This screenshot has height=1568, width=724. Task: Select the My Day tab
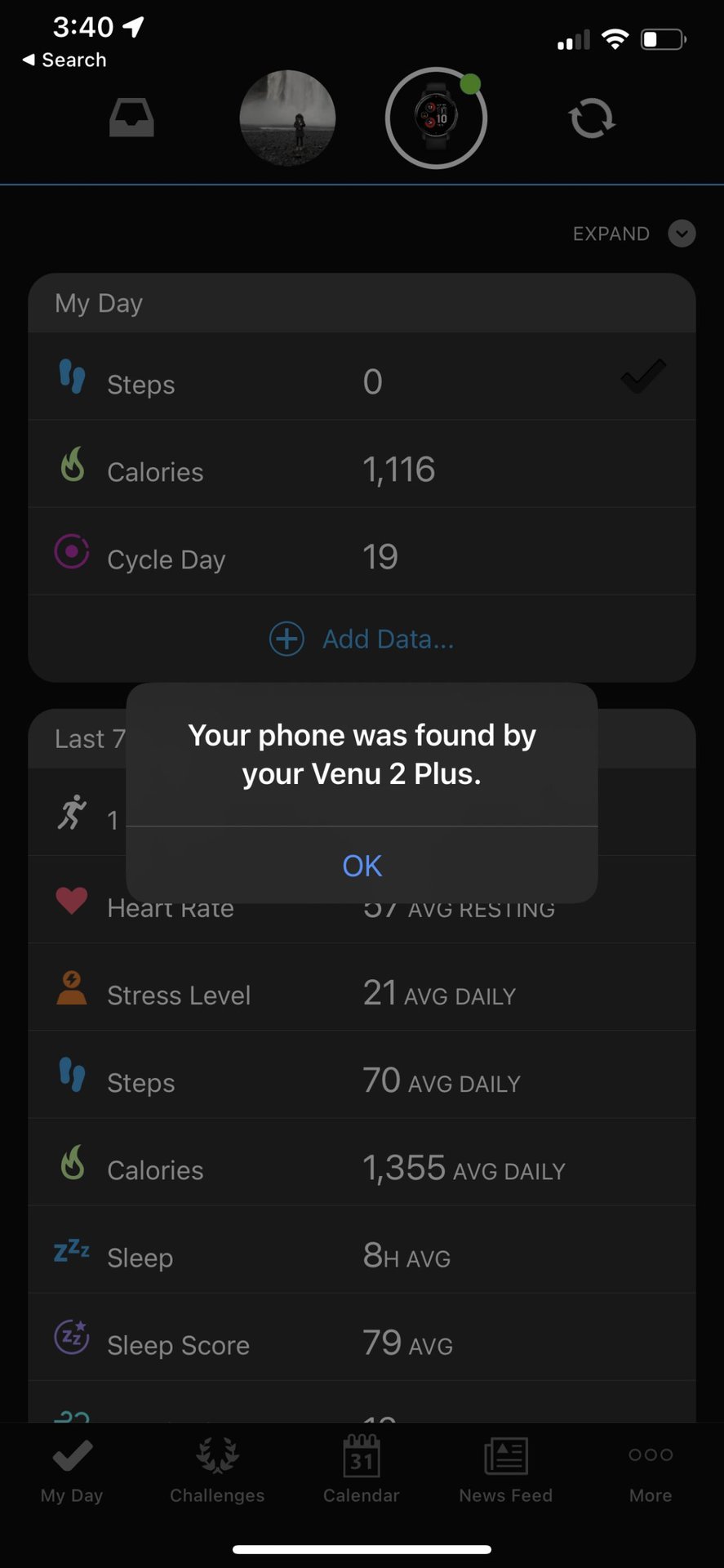[x=72, y=1471]
